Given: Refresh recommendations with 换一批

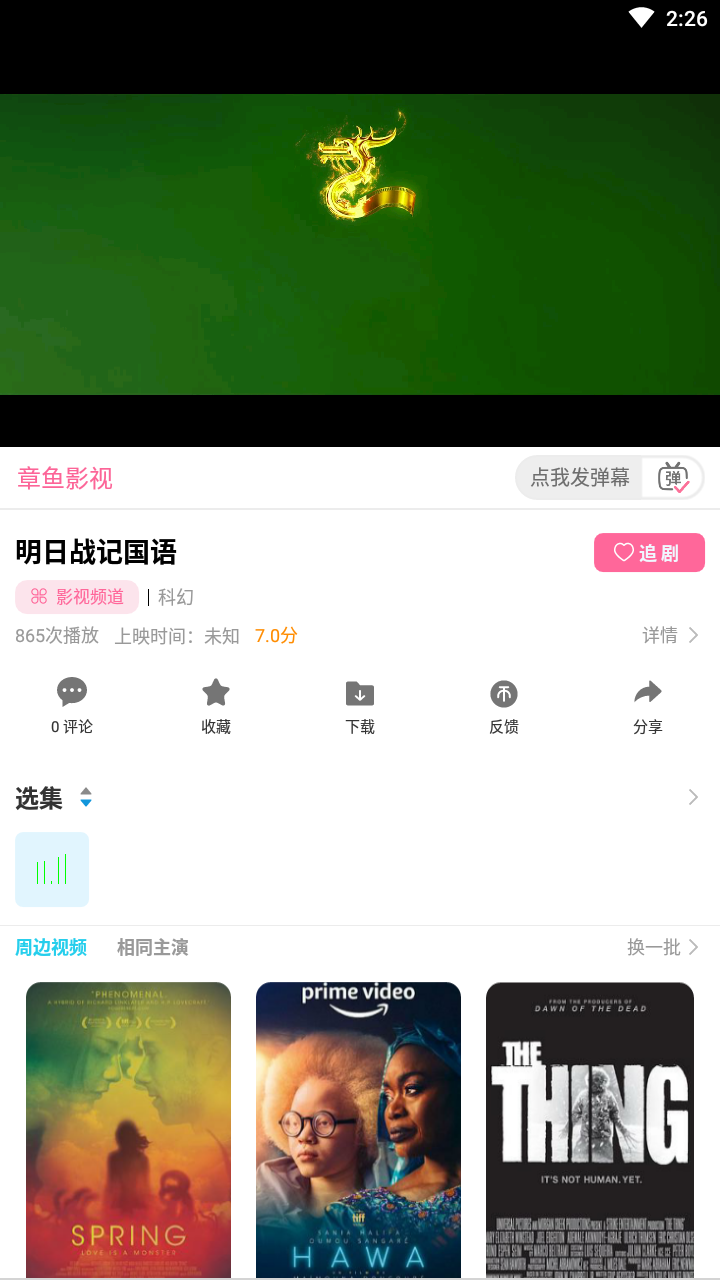Looking at the screenshot, I should pyautogui.click(x=663, y=947).
